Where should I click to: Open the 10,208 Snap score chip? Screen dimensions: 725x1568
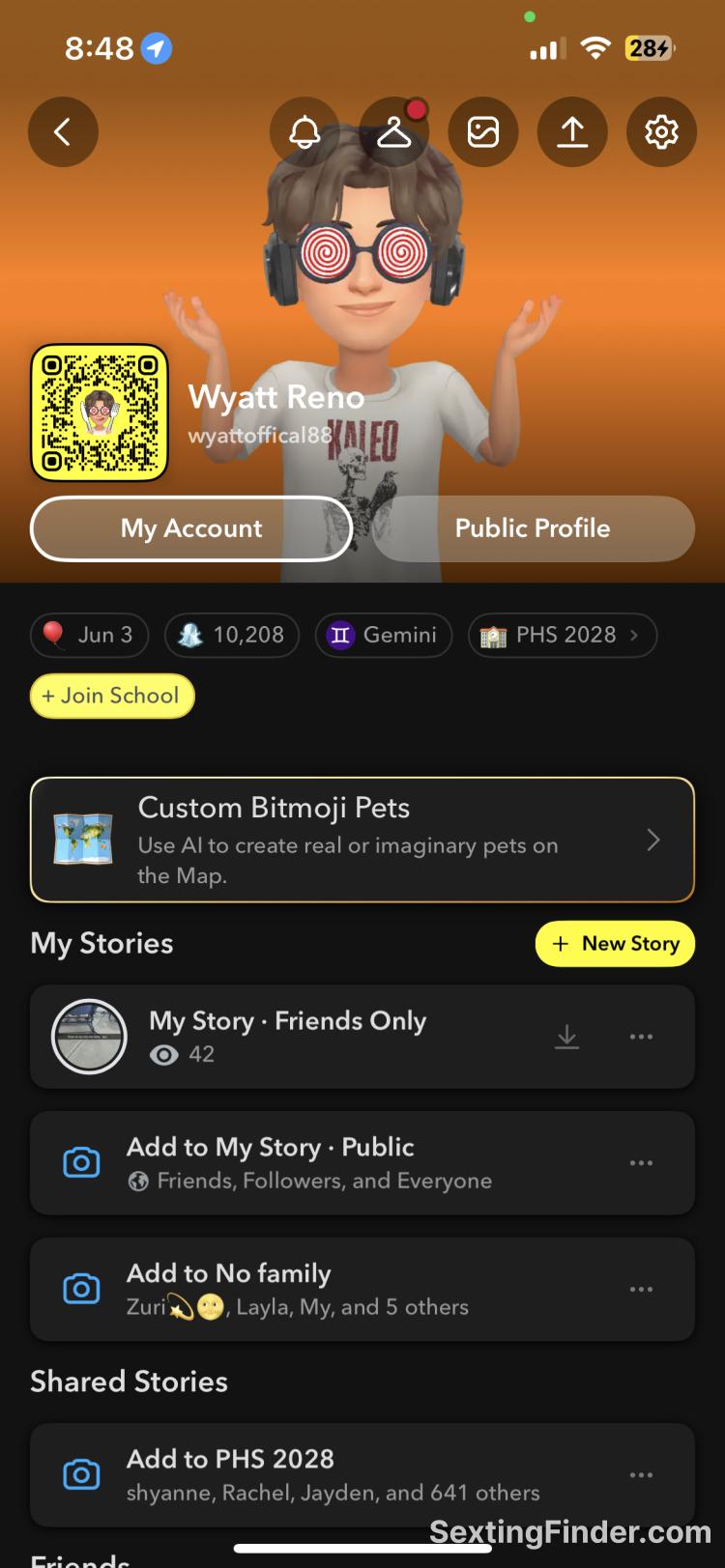[232, 635]
